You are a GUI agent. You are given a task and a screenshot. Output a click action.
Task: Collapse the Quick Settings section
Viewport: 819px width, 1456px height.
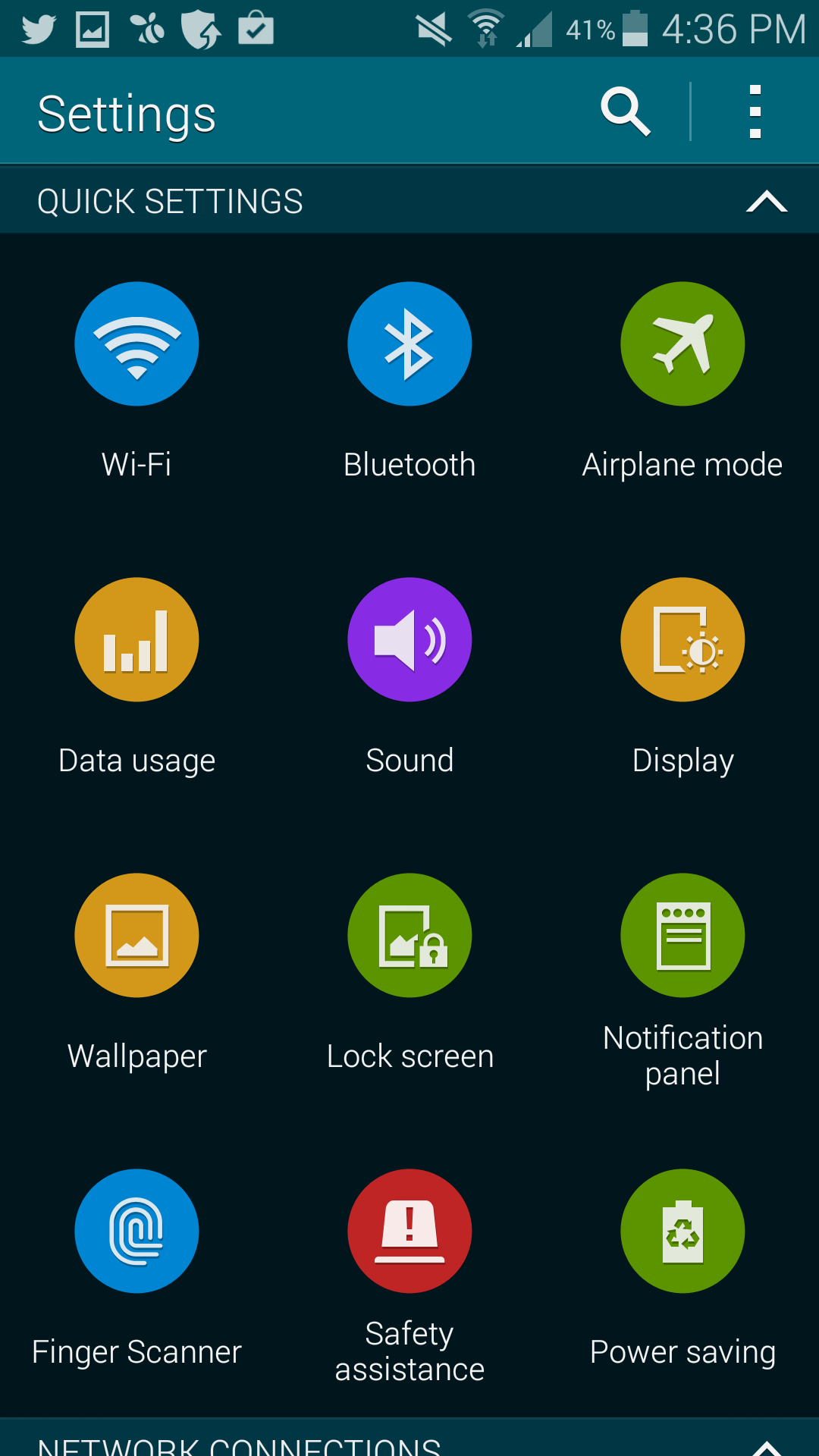767,202
